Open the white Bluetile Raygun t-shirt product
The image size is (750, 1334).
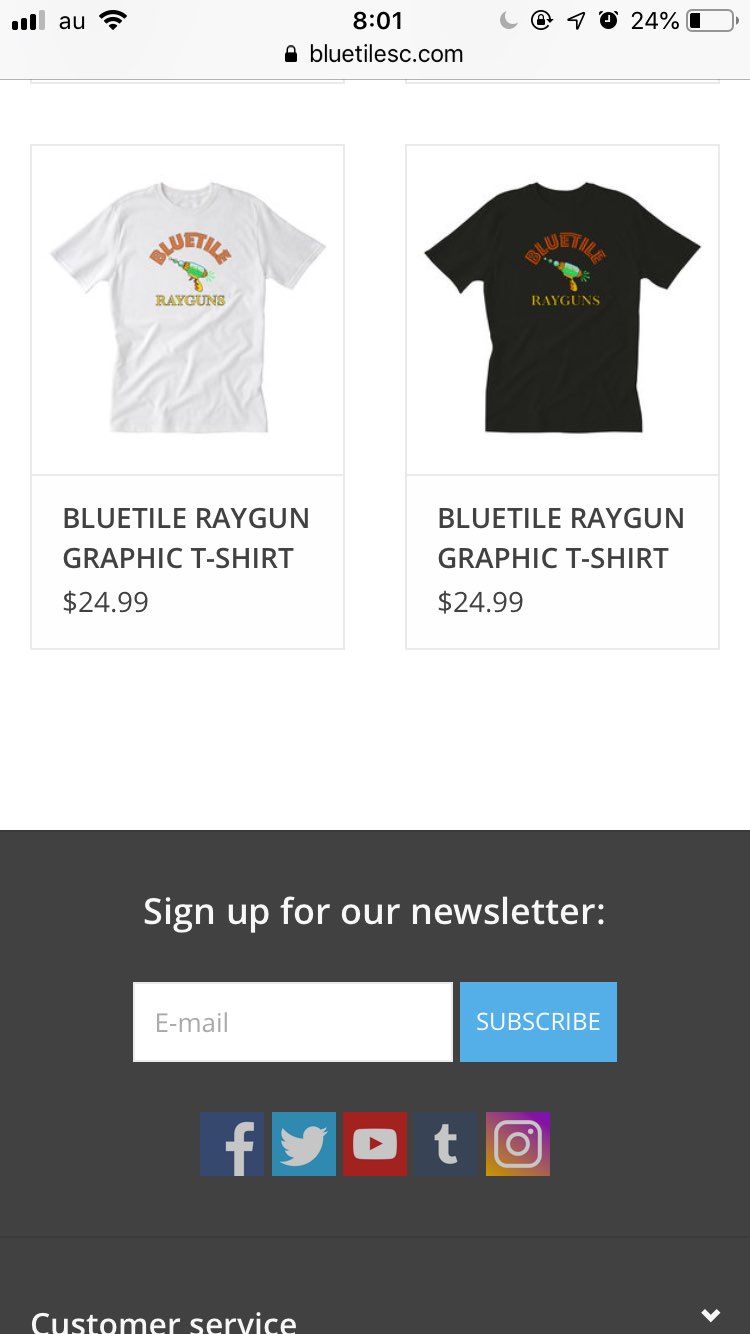tap(187, 310)
